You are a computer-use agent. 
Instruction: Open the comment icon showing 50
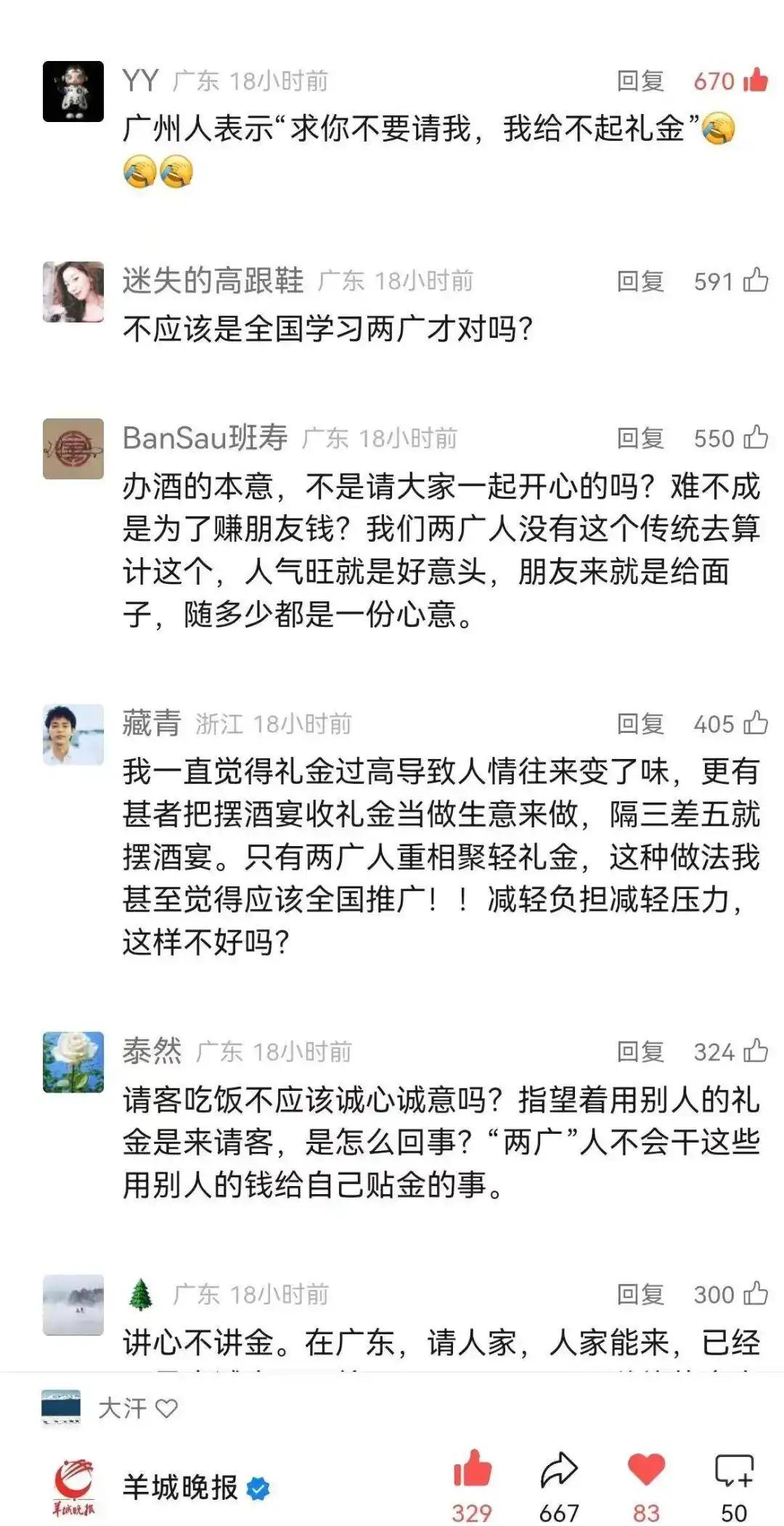click(x=734, y=1472)
